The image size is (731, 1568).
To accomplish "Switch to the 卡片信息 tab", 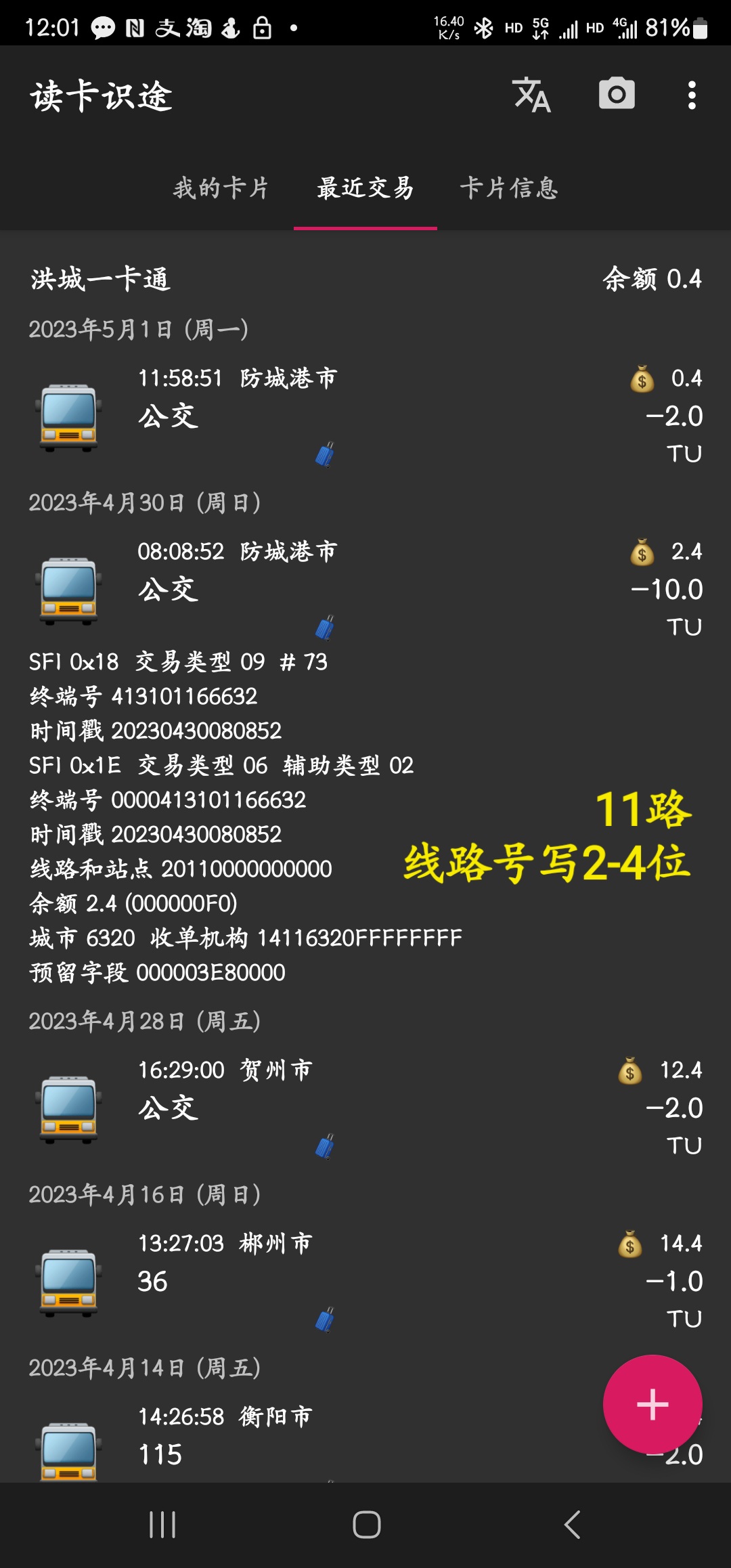I will (509, 188).
